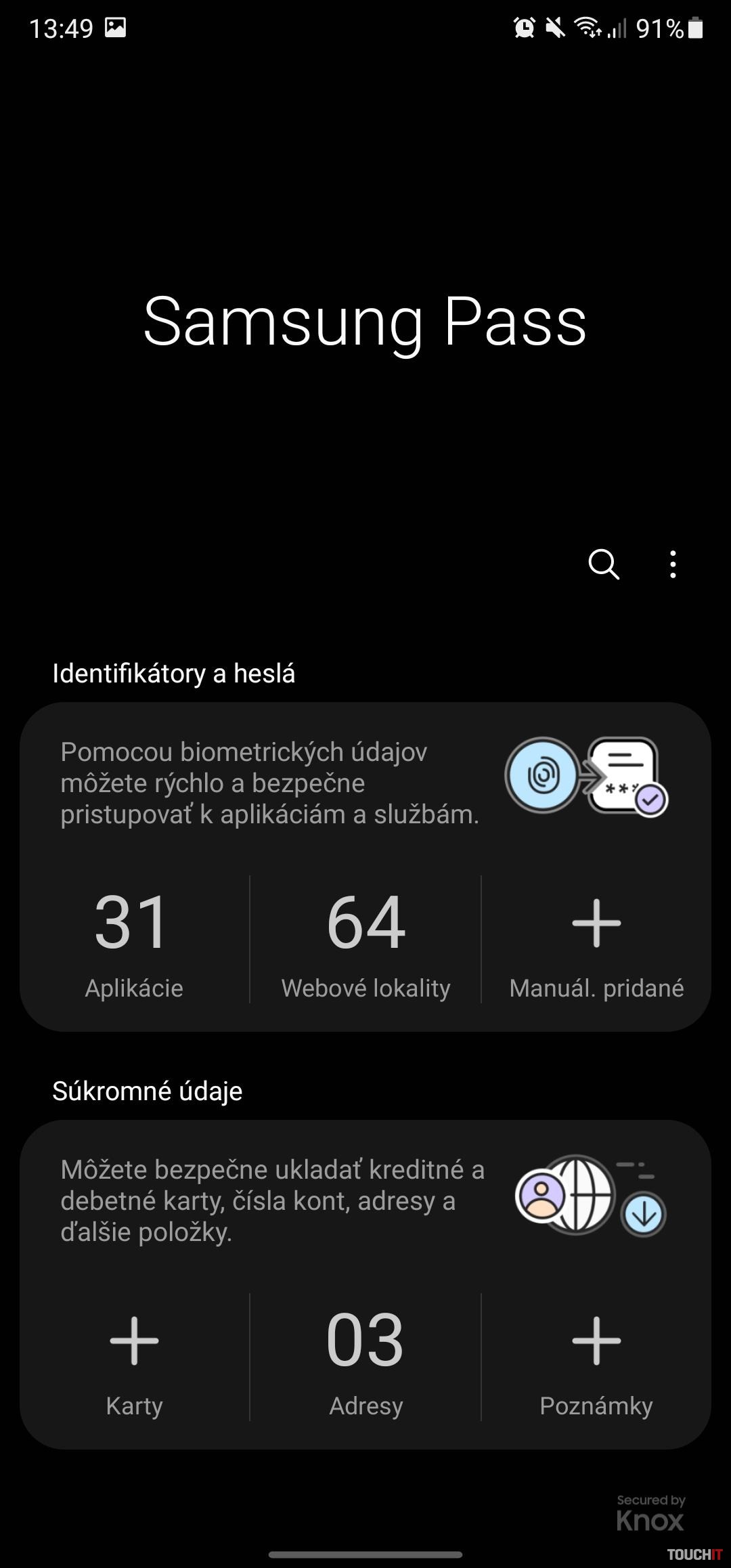Add a Manuál. pridané login entry
Screen dimensions: 731x1568
[596, 941]
